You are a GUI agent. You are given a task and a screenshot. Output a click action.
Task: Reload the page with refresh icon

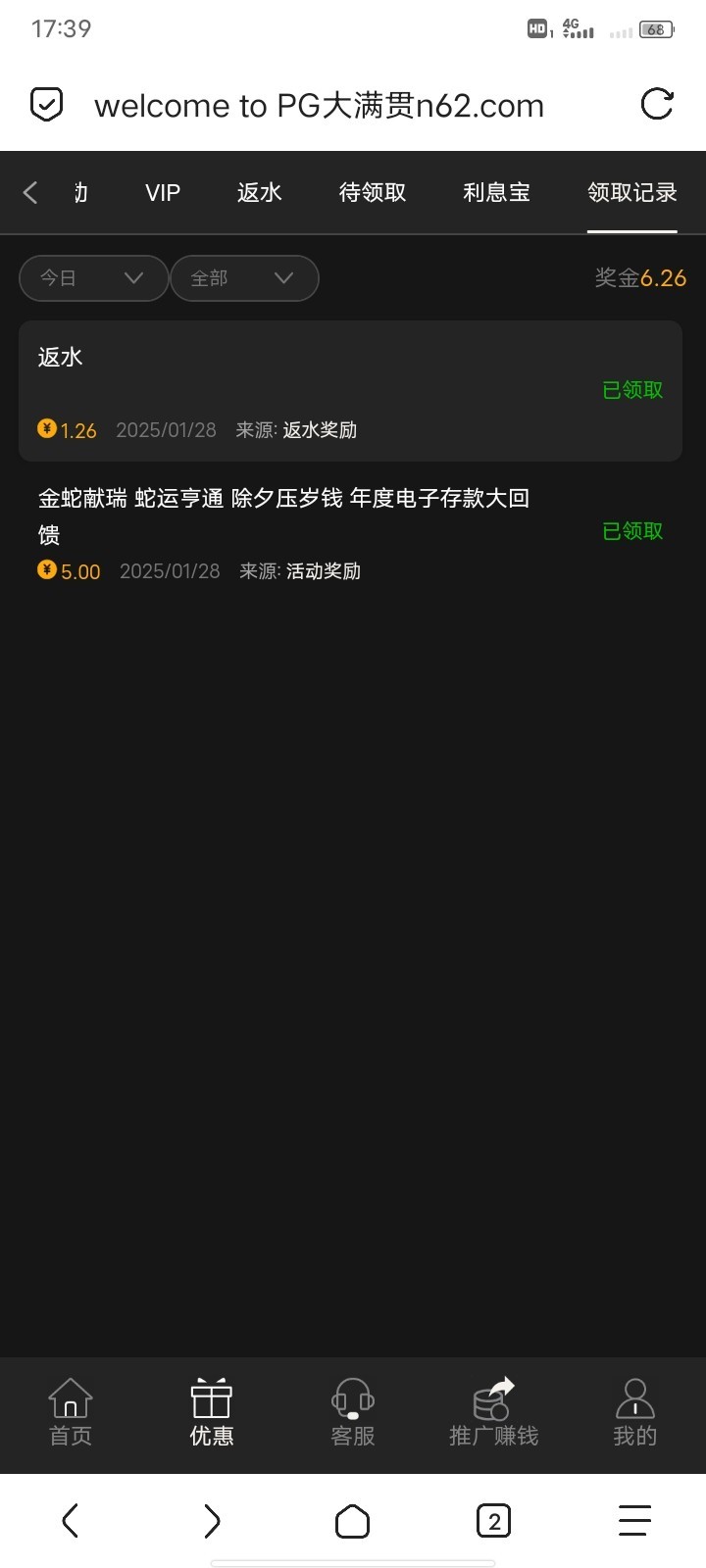(x=656, y=104)
